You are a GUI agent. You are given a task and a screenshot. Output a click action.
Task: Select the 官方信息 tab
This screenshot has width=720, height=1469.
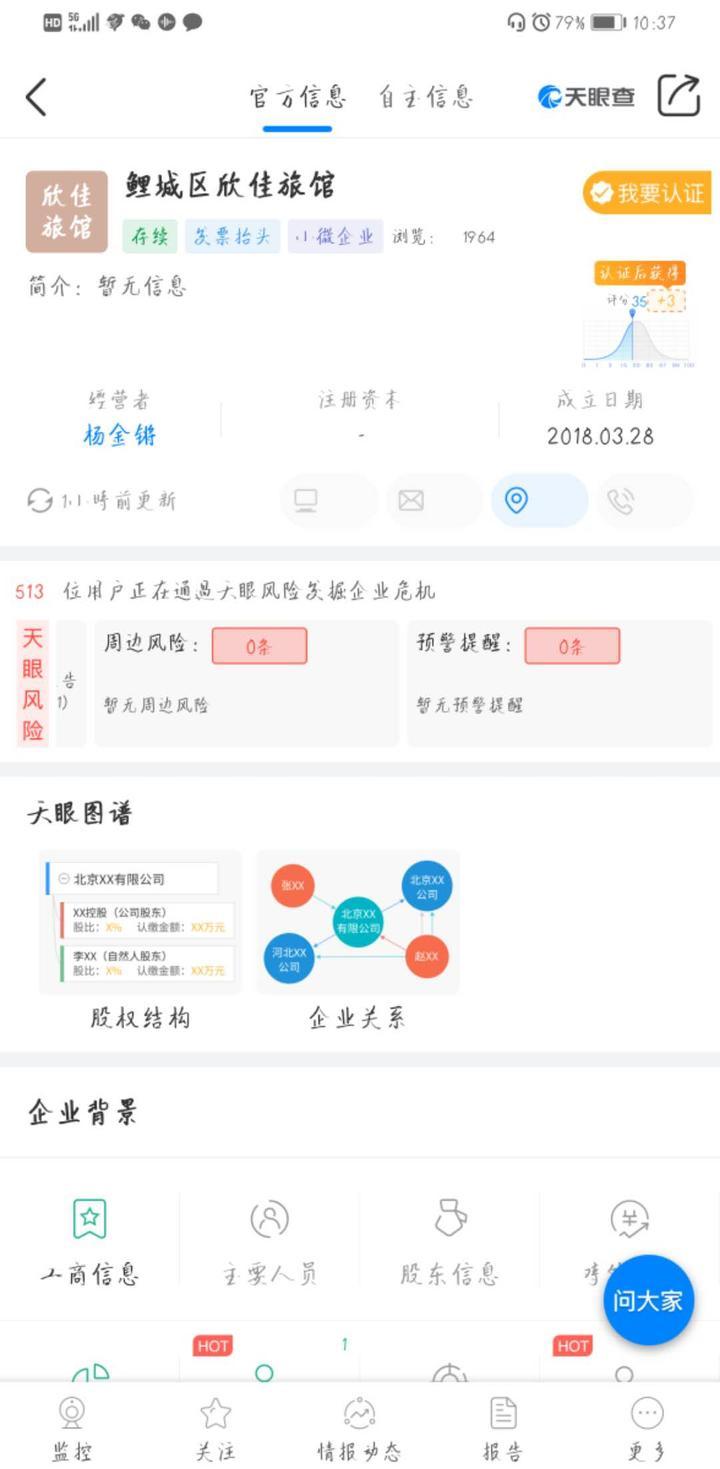(x=297, y=97)
